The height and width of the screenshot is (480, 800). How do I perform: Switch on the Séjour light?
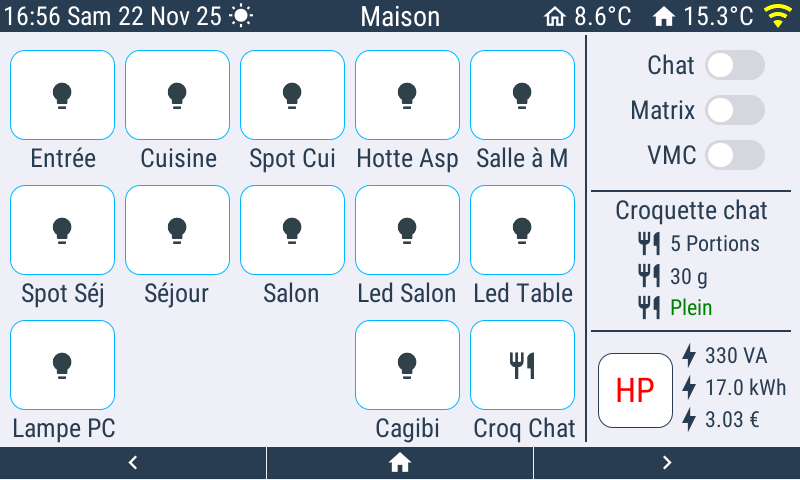tap(178, 230)
